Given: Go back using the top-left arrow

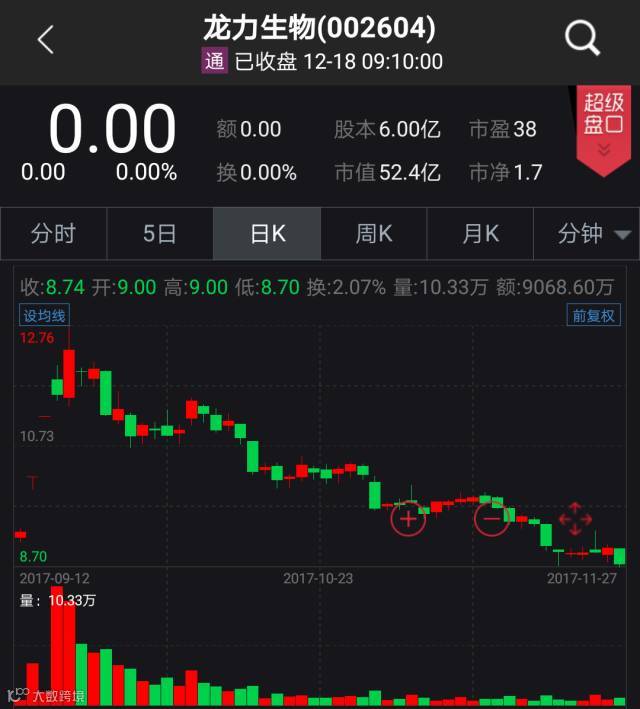Looking at the screenshot, I should 45,40.
